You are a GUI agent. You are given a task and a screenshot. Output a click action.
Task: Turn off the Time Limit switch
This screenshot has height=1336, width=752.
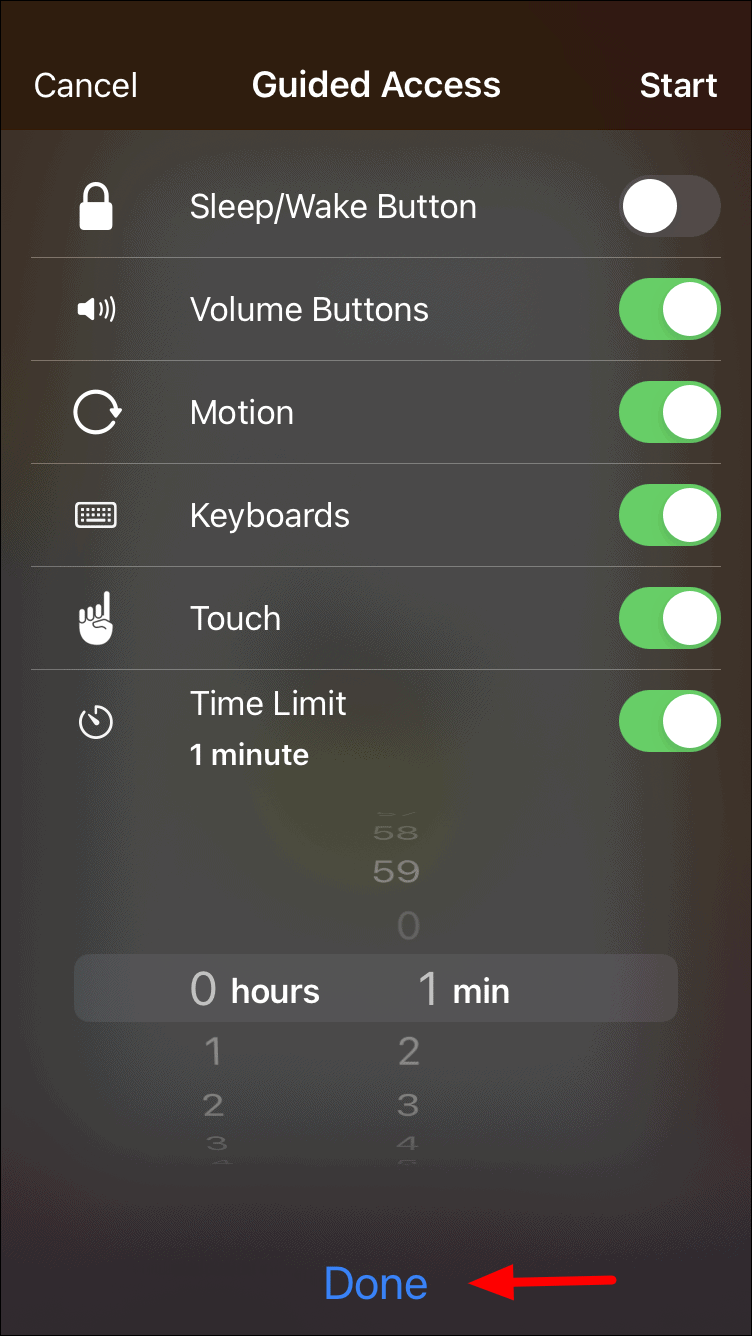click(x=669, y=722)
